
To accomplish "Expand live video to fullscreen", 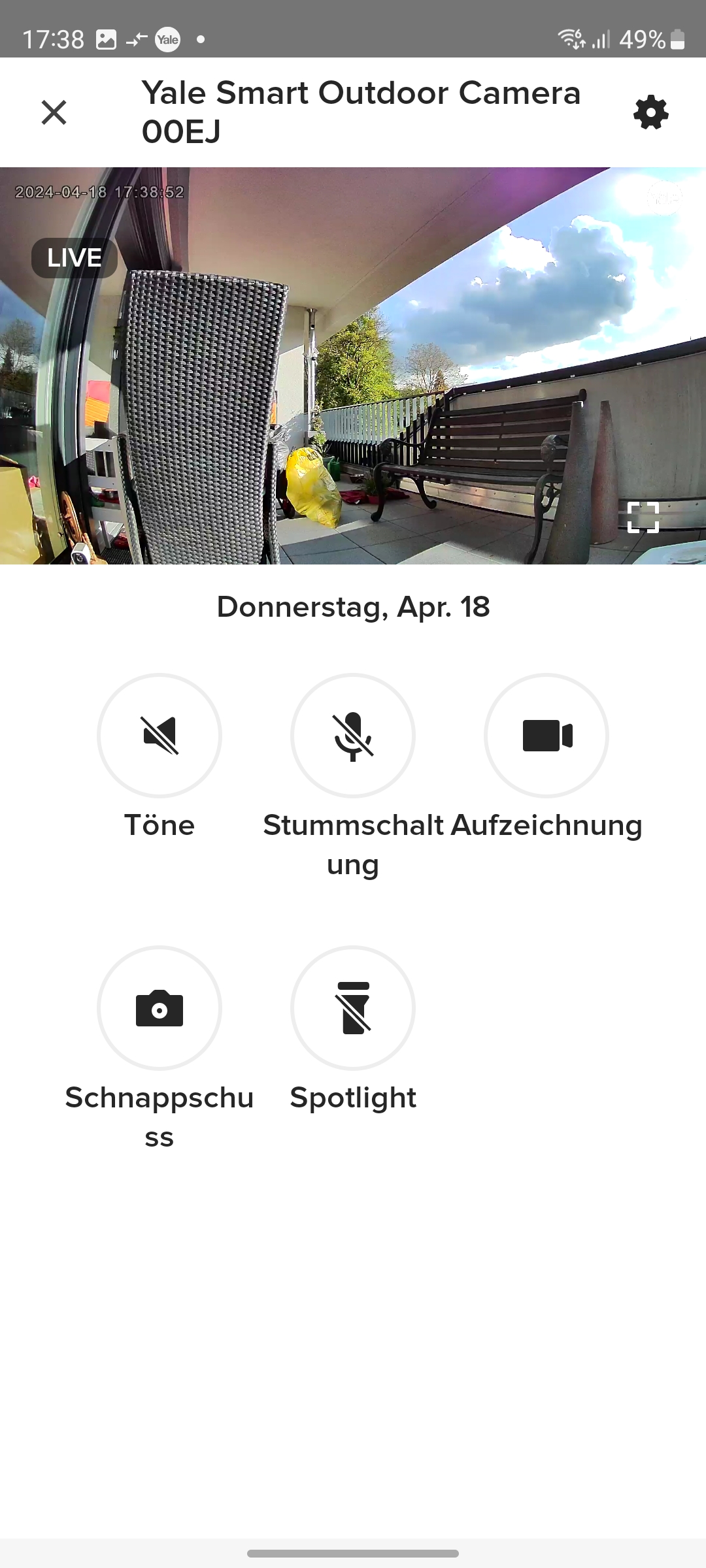I will (x=643, y=517).
